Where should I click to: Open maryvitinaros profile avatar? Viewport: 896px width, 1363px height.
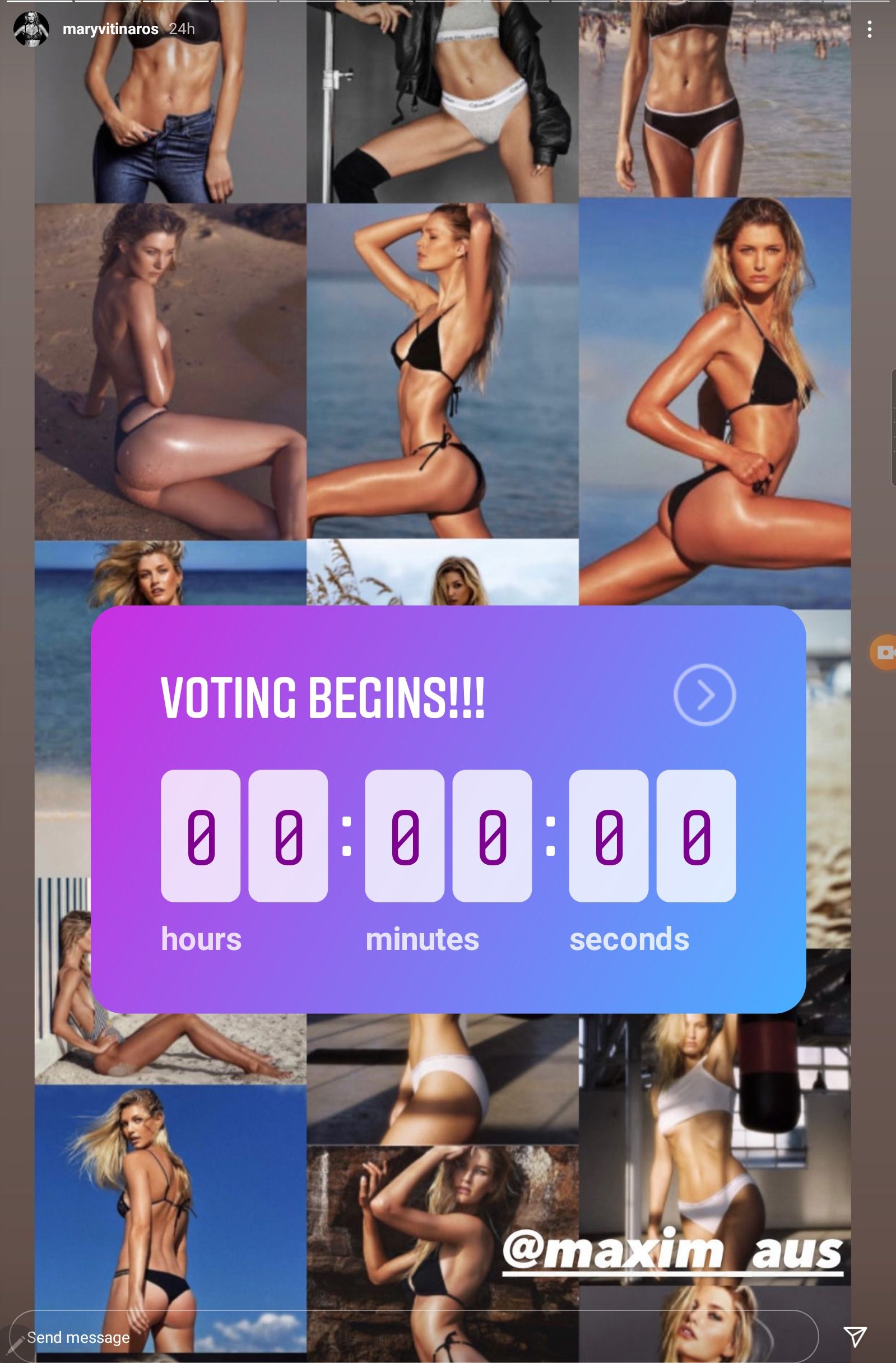(31, 29)
